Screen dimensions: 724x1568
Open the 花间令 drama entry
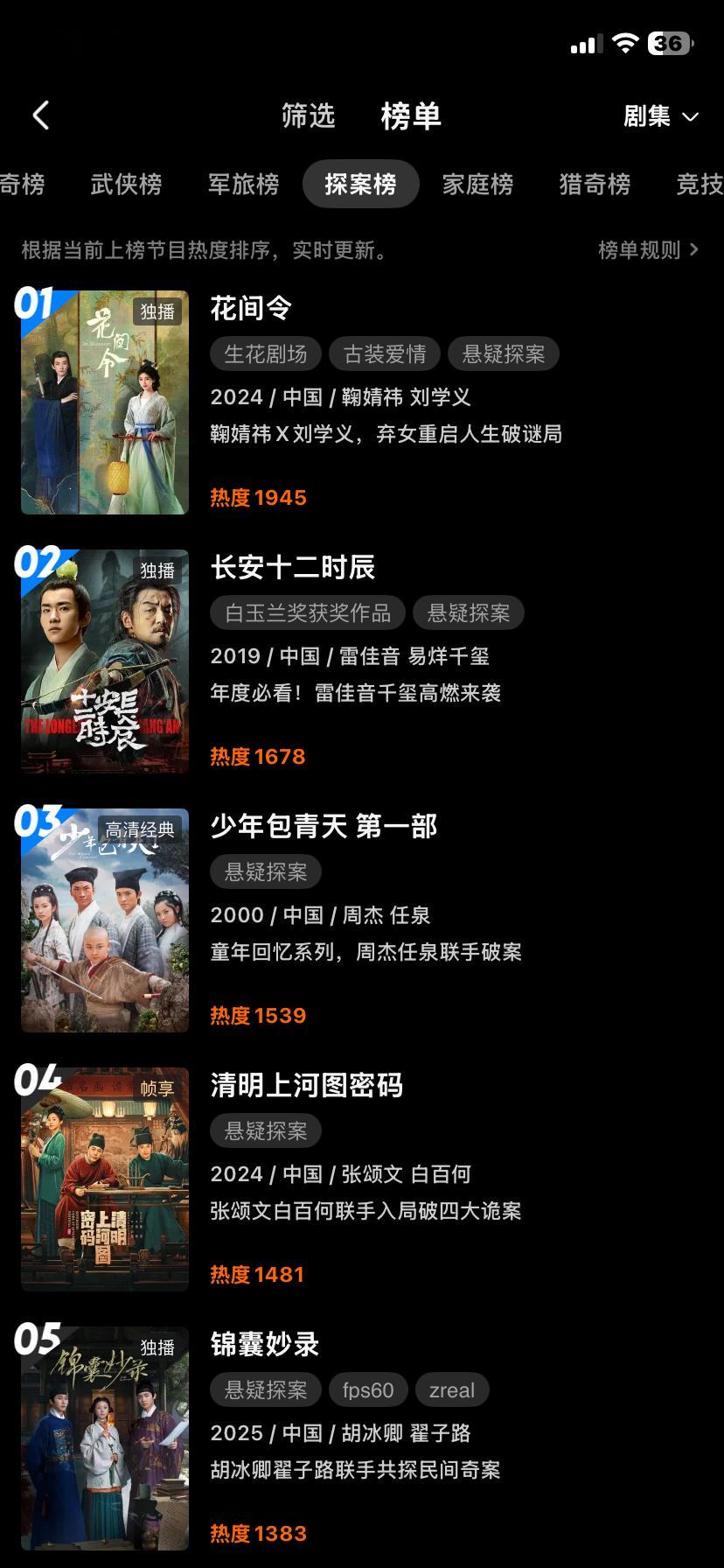[251, 308]
